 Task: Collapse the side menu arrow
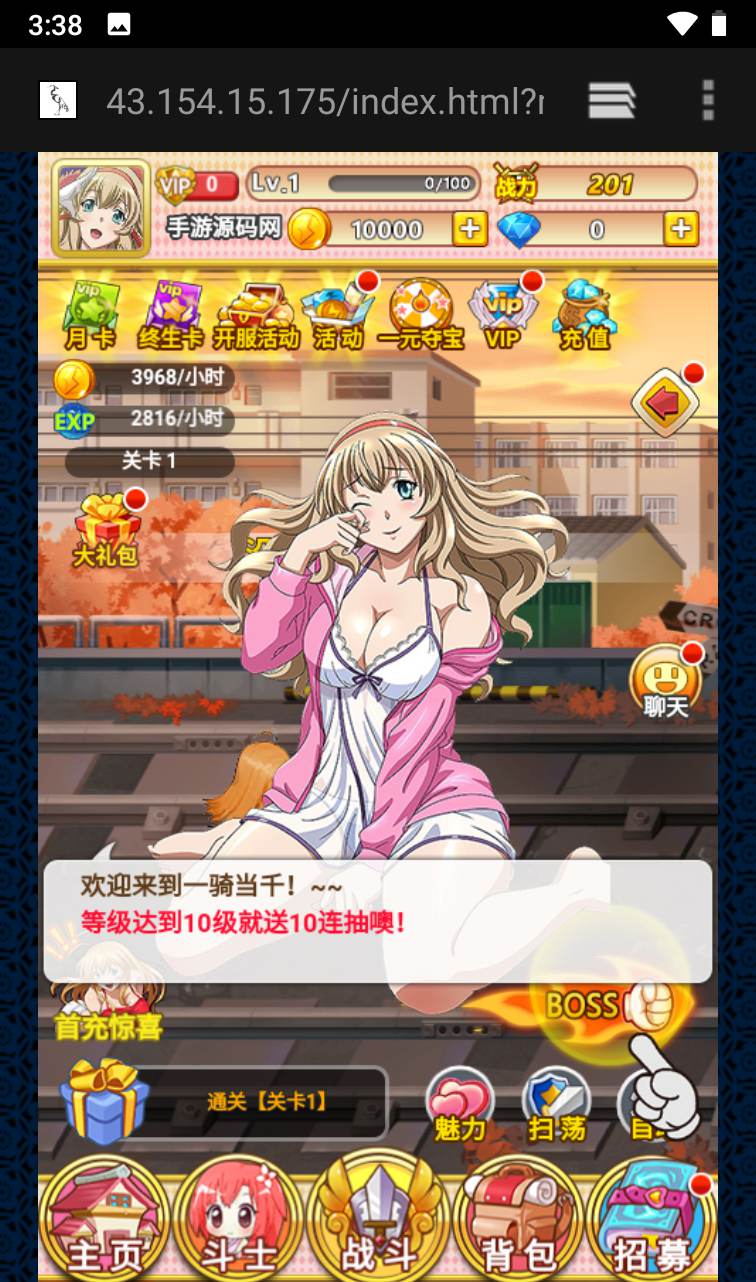[x=665, y=402]
